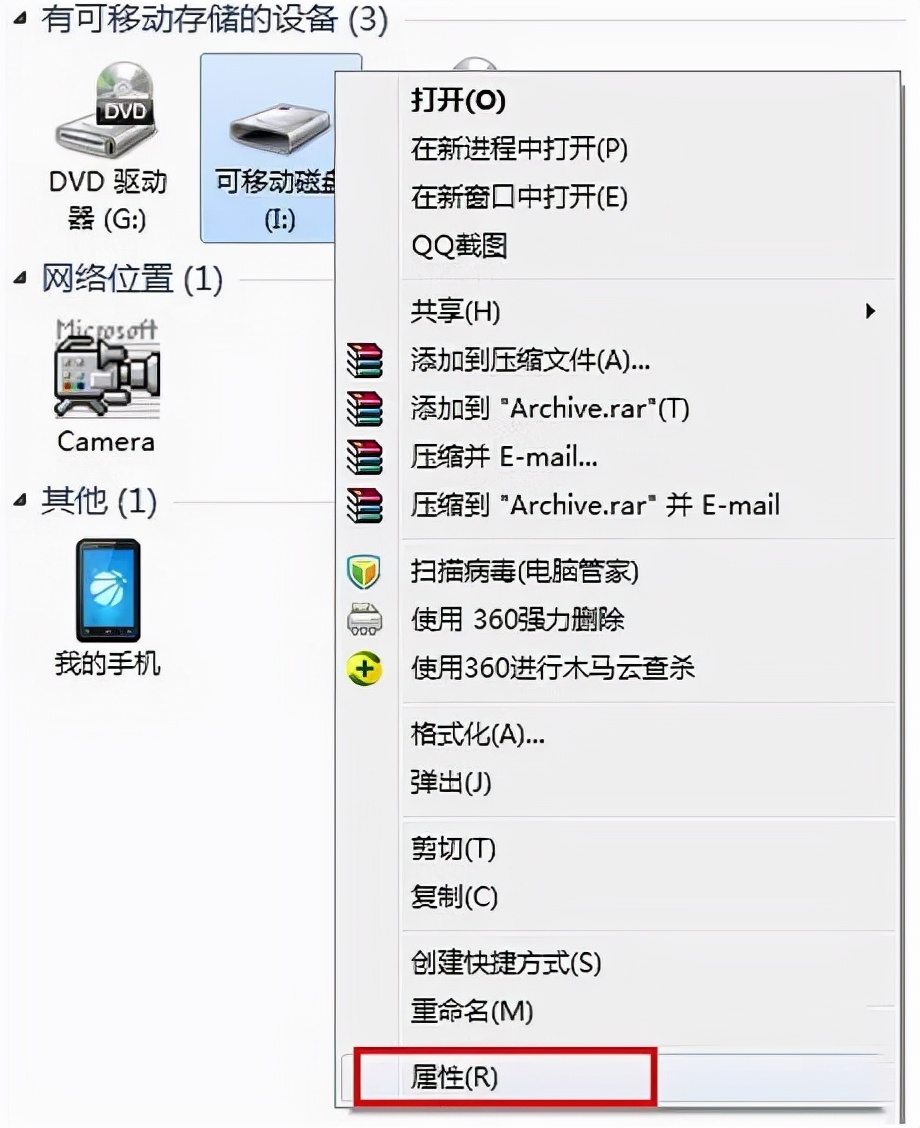Open 属性(R) properties

pyautogui.click(x=453, y=1077)
